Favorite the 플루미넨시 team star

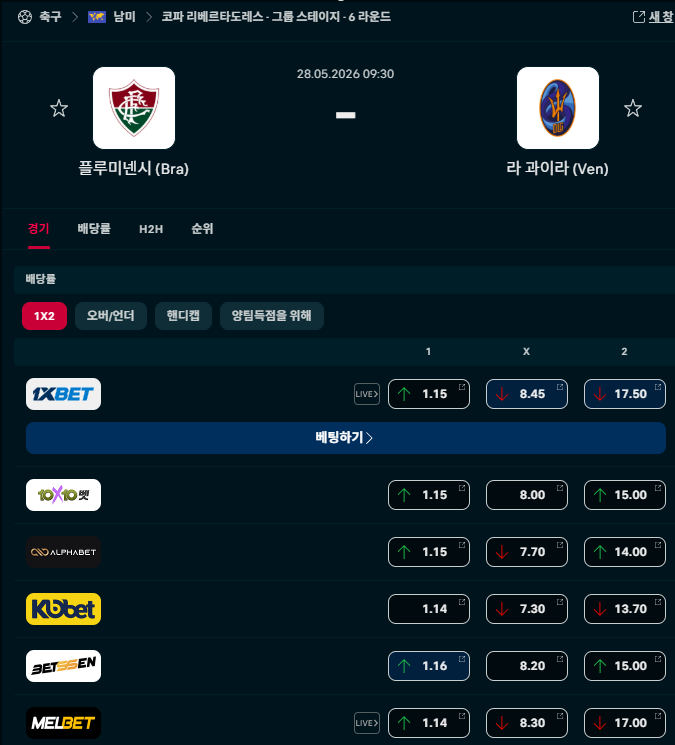coord(59,108)
